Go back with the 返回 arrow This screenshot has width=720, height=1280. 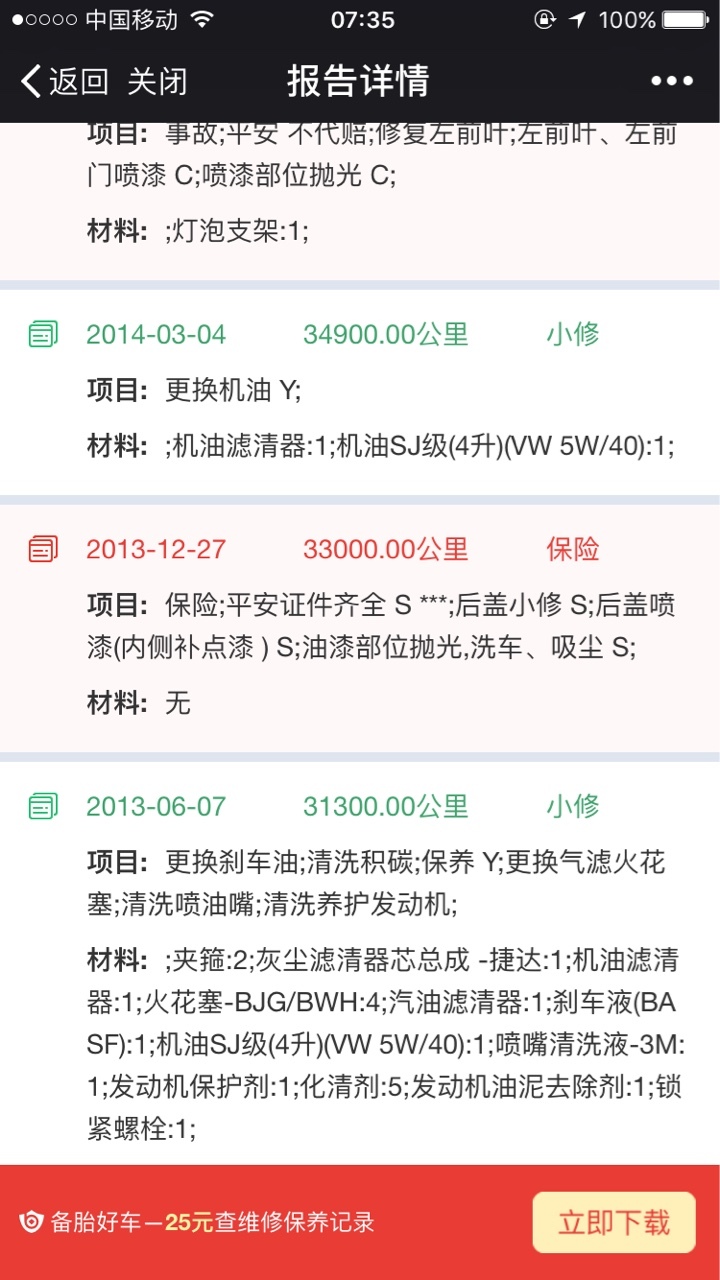point(64,81)
